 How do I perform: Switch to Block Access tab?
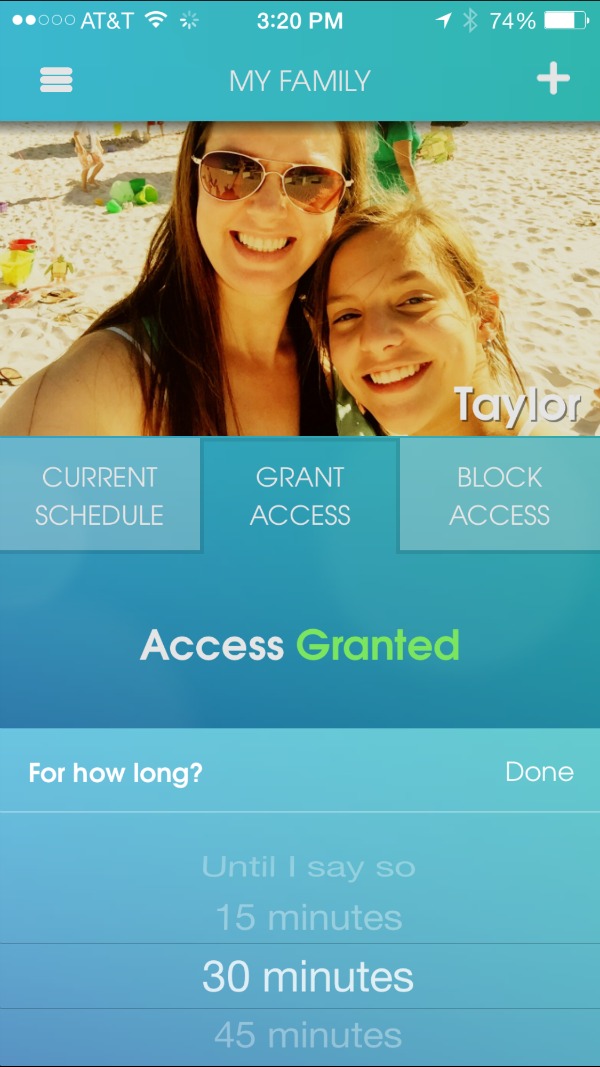point(500,495)
